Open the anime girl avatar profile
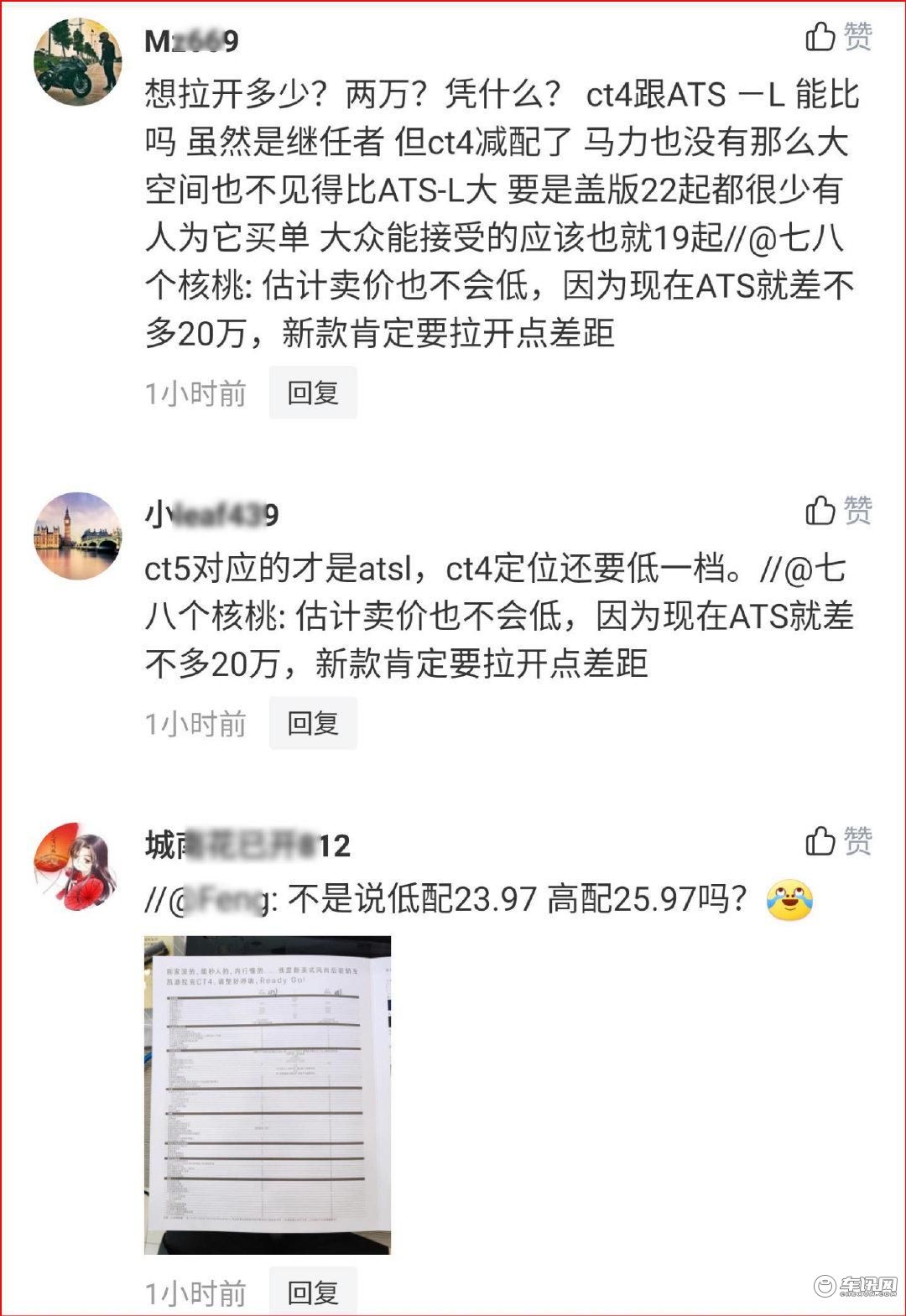The height and width of the screenshot is (1316, 906). point(77,866)
